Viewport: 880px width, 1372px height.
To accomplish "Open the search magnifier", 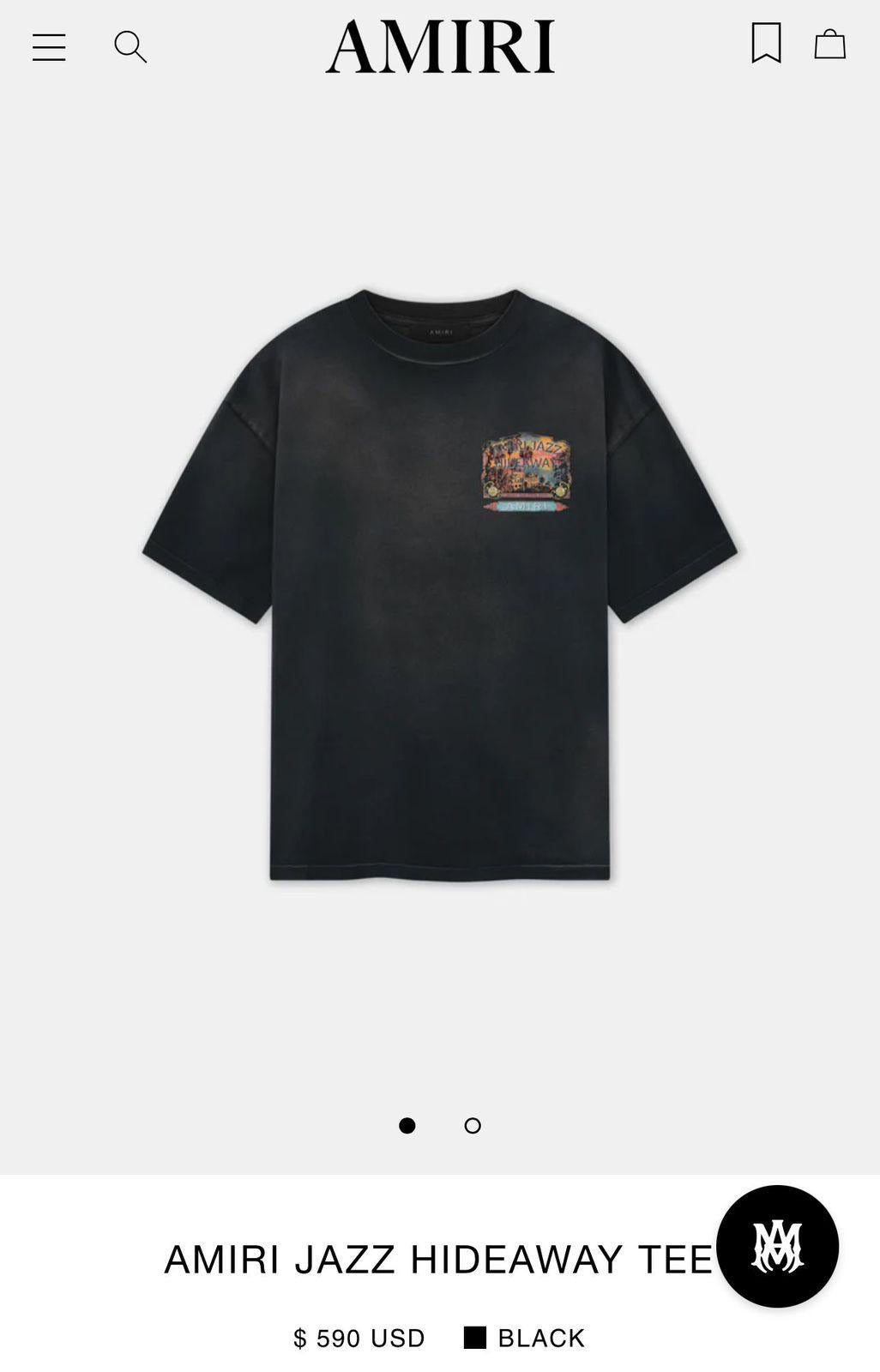I will [130, 47].
